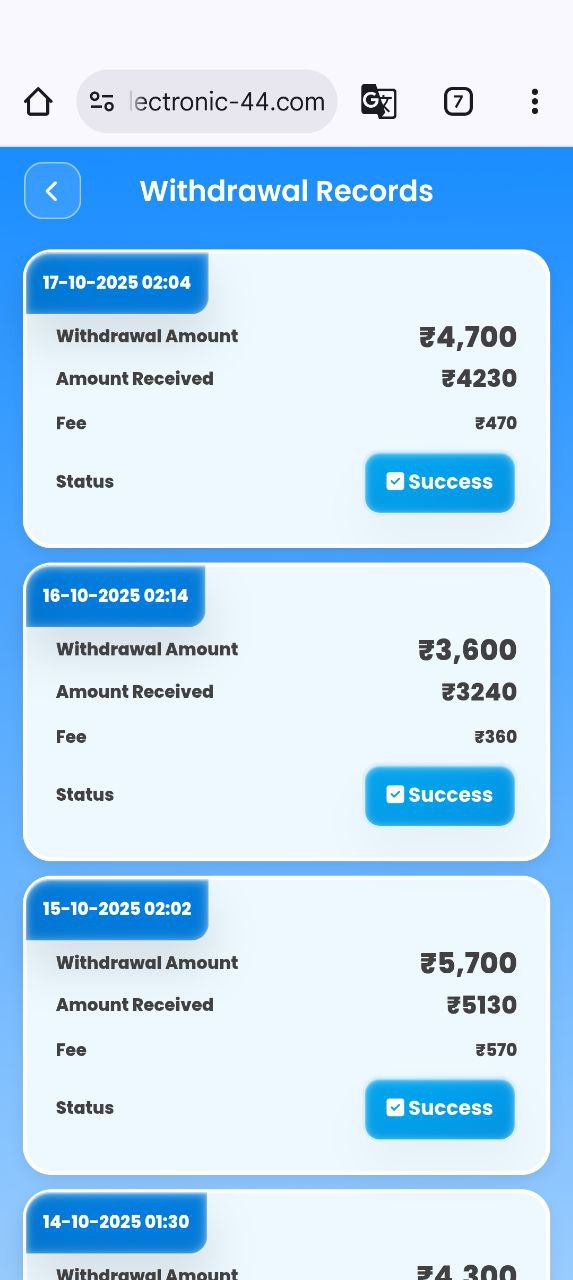
Task: Translate this page with the translate icon
Action: (x=379, y=101)
